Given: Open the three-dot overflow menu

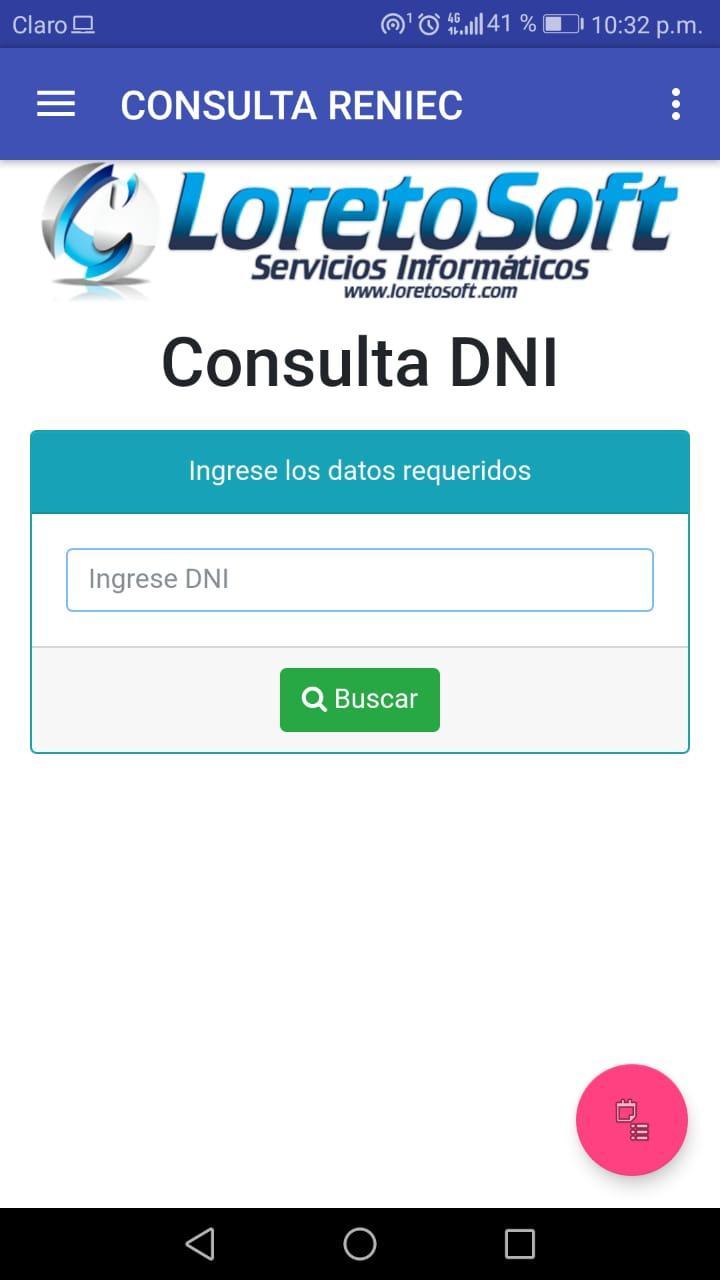Looking at the screenshot, I should coord(676,104).
